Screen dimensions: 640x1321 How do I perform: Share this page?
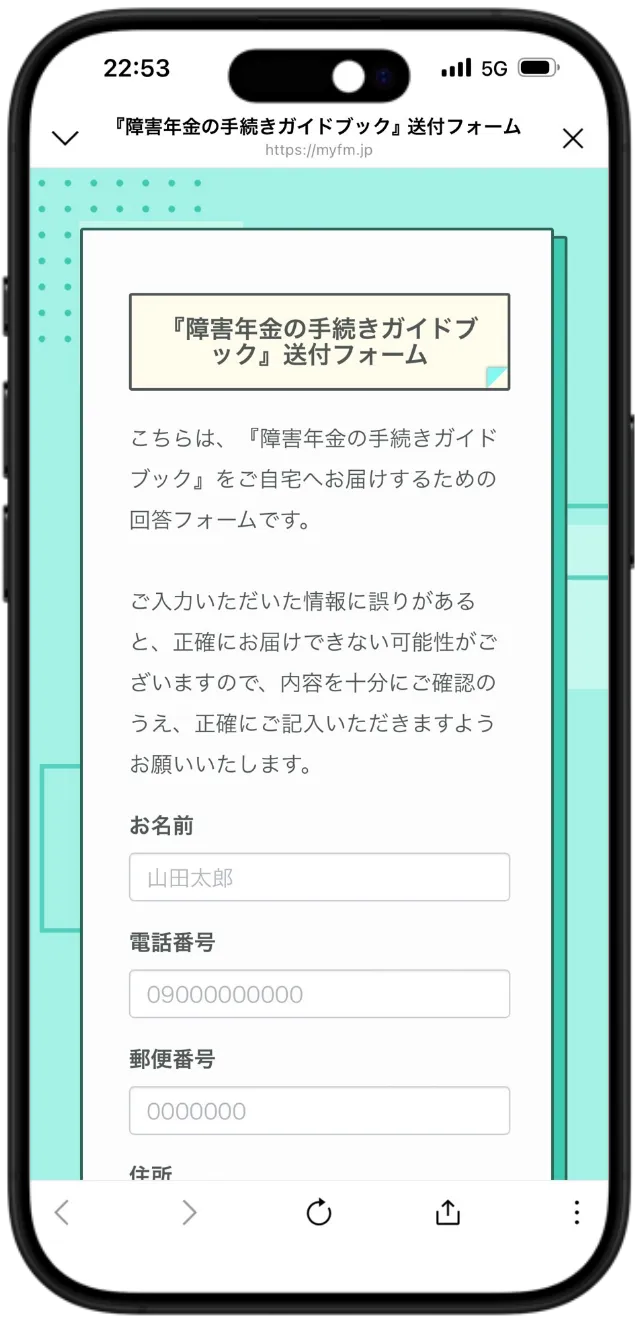447,1213
